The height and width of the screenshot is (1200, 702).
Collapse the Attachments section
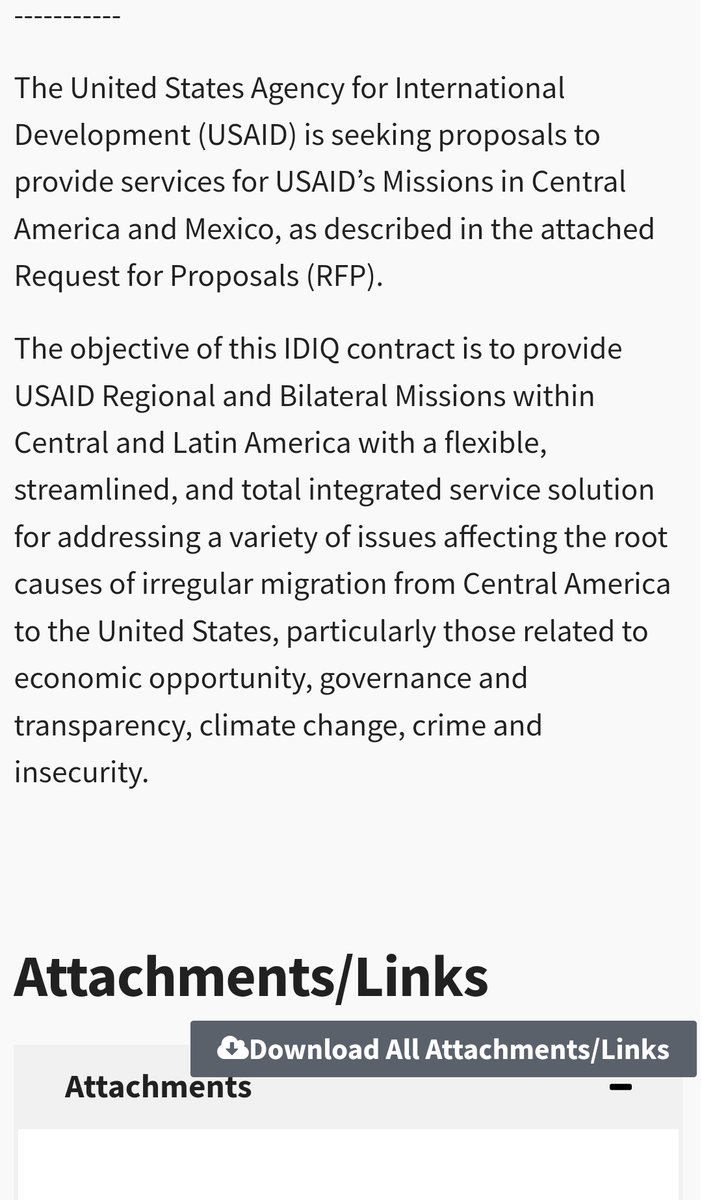pos(620,1087)
